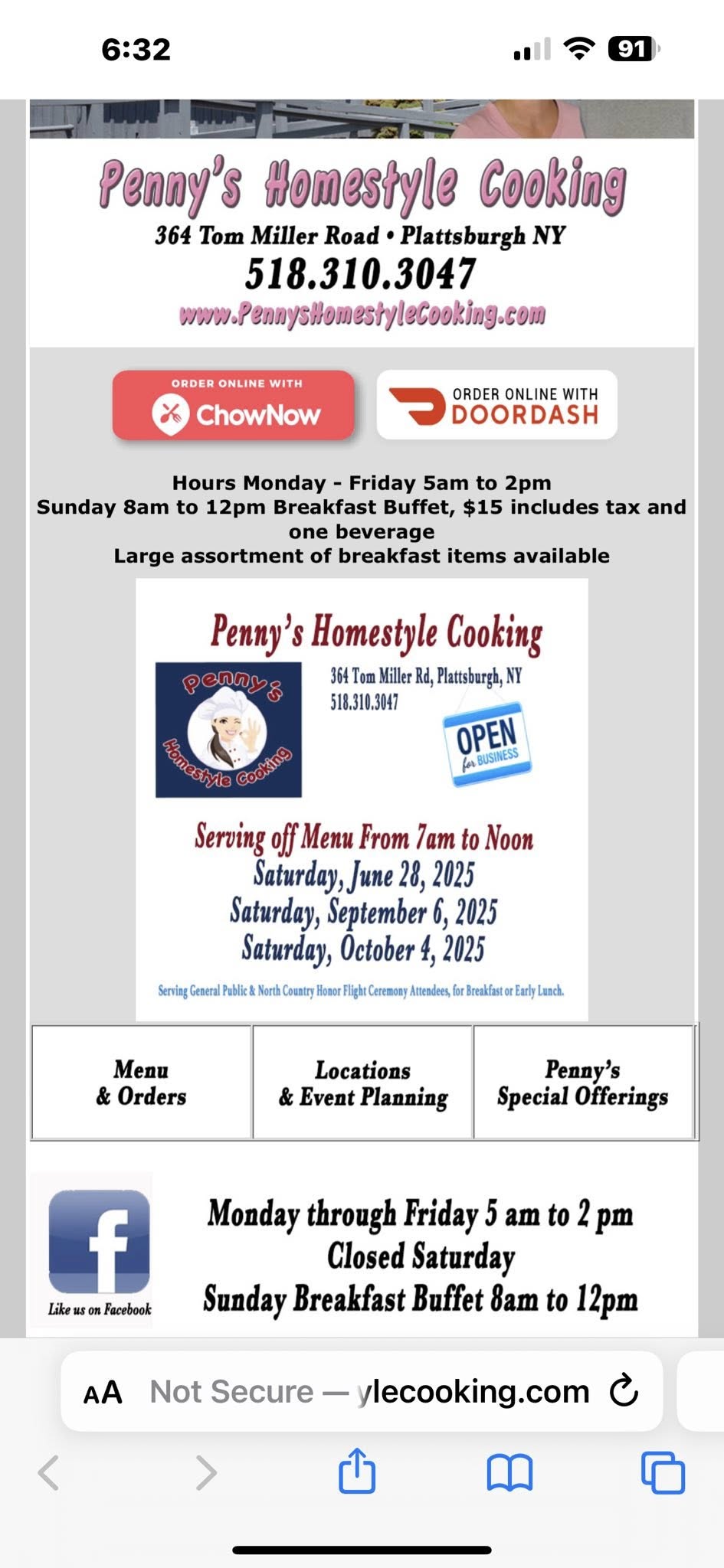
Task: Show all open tabs
Action: click(662, 1472)
